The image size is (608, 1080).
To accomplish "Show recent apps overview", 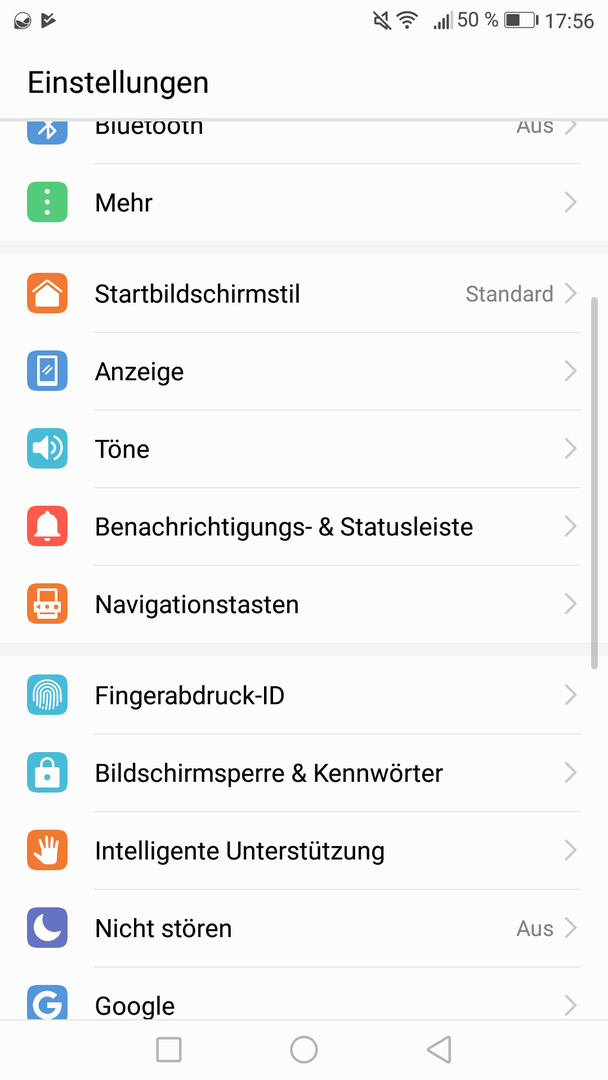I will [169, 1050].
